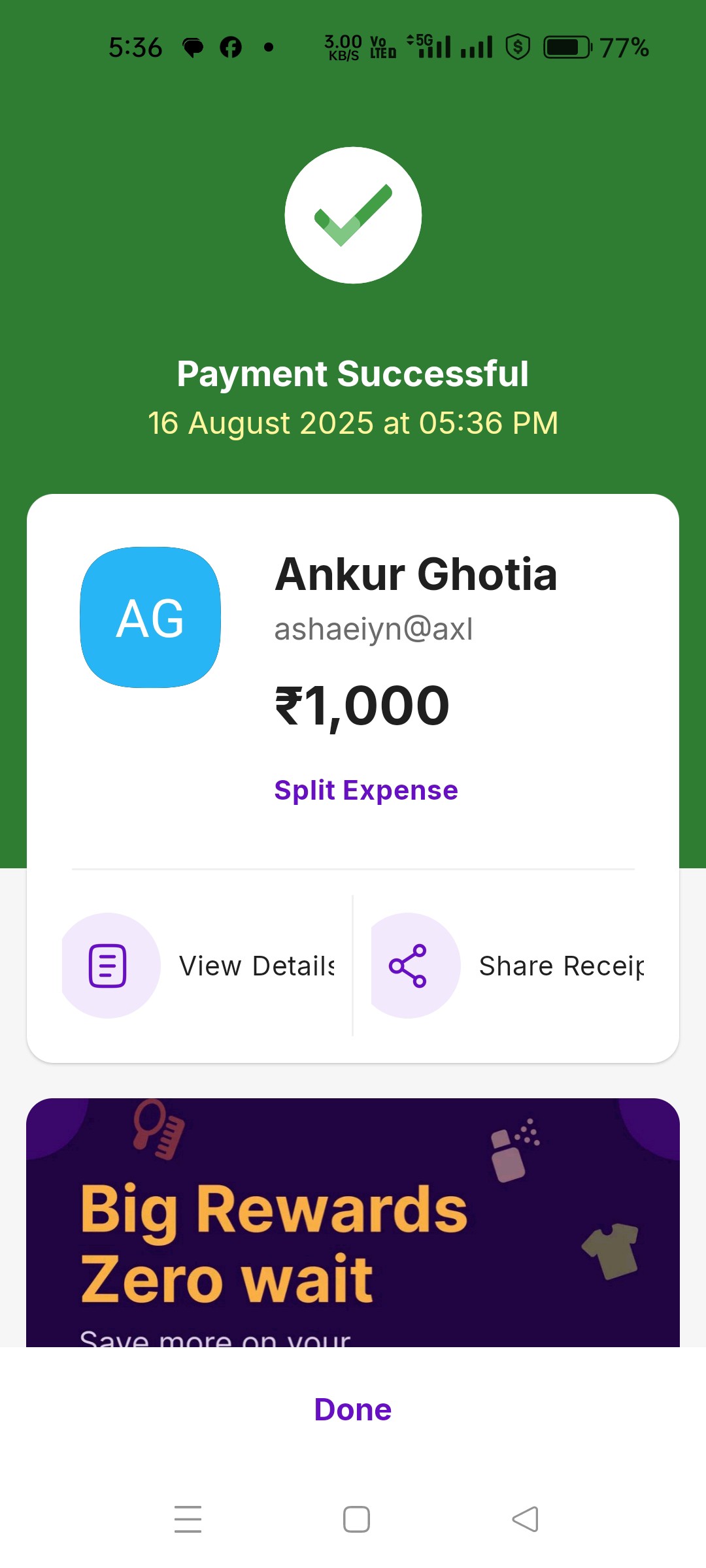The height and width of the screenshot is (1568, 706).
Task: Open View Details for this payment
Action: [x=199, y=966]
